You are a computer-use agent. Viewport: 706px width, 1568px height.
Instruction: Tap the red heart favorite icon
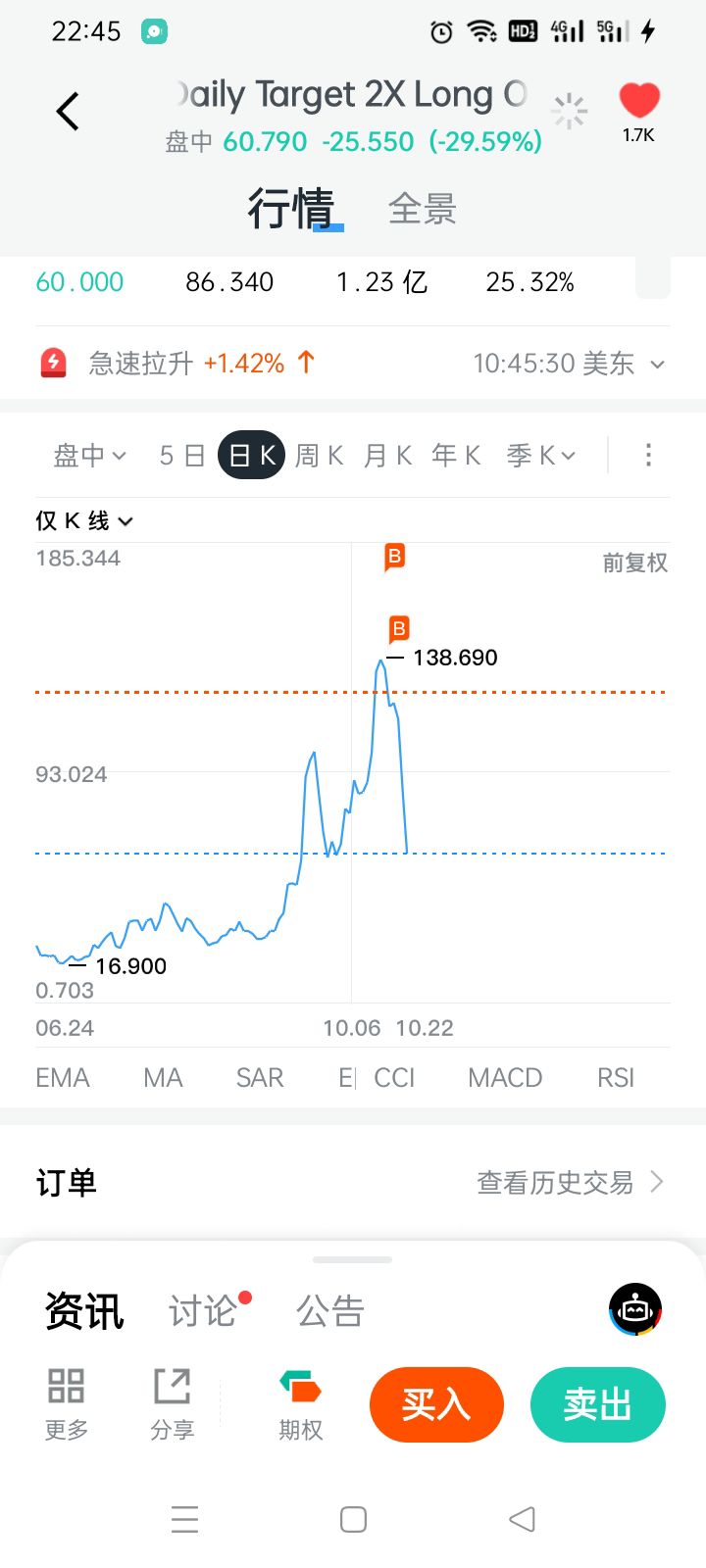click(638, 102)
